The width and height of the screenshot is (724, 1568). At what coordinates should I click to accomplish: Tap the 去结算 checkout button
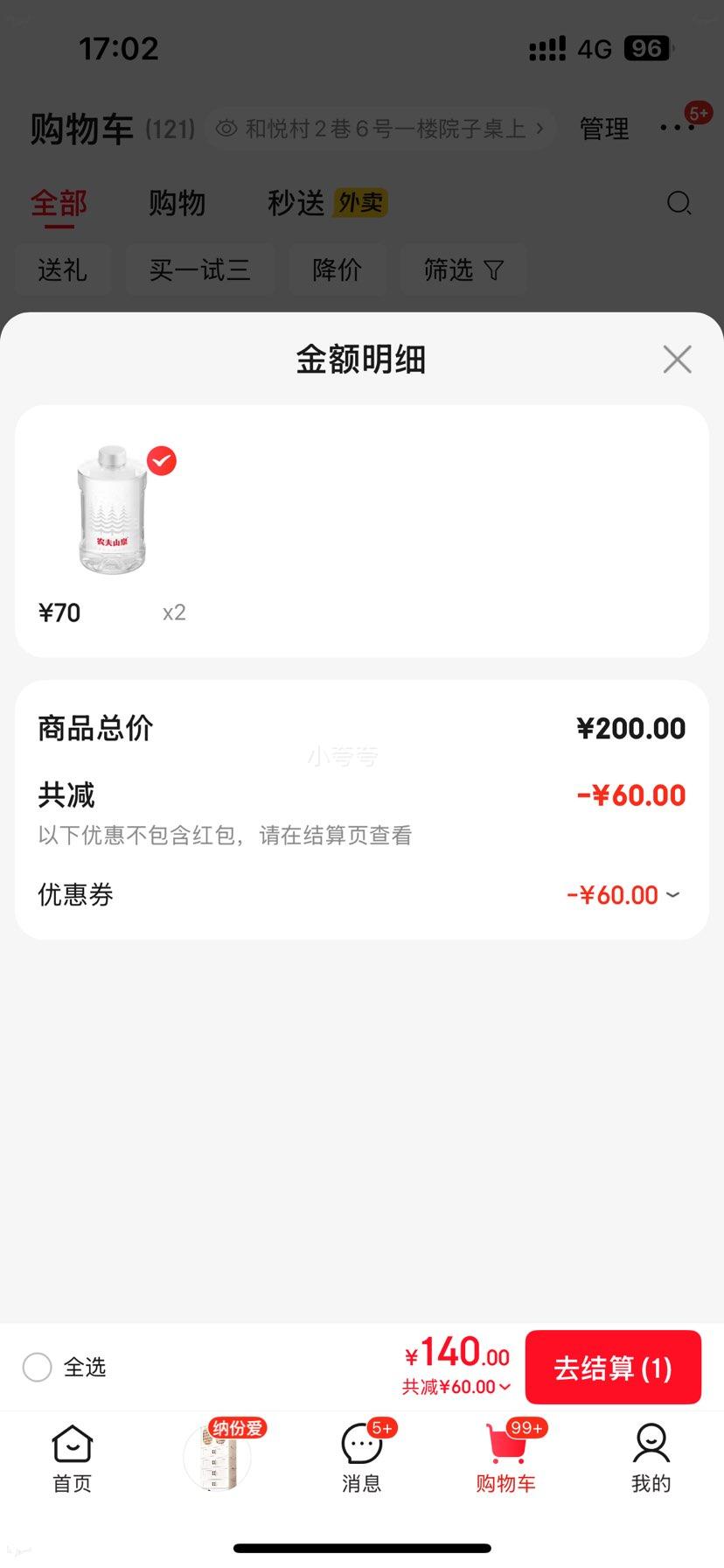click(x=613, y=1367)
